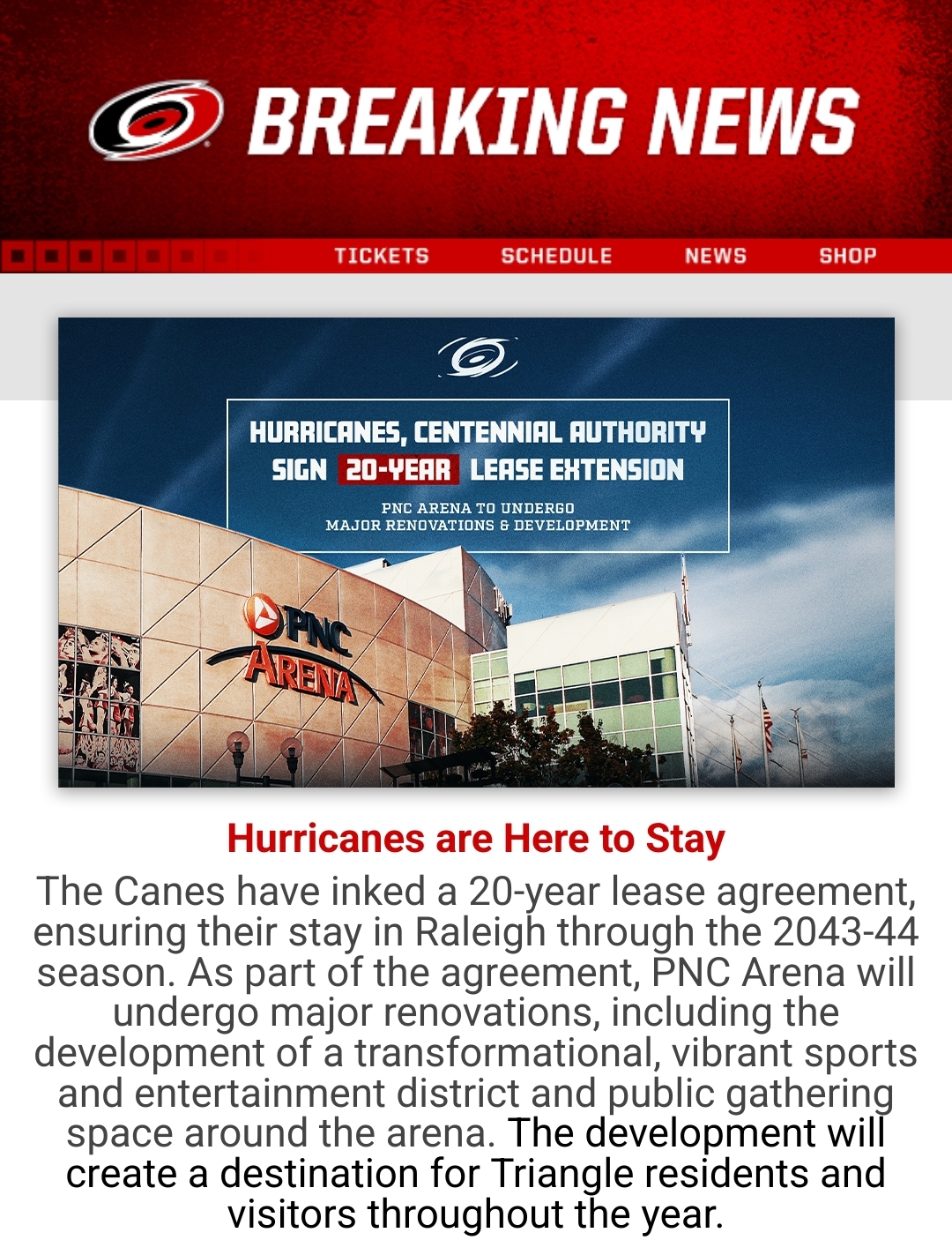Open the 'Hurricanes are Here to Stay' headline

pos(476,839)
